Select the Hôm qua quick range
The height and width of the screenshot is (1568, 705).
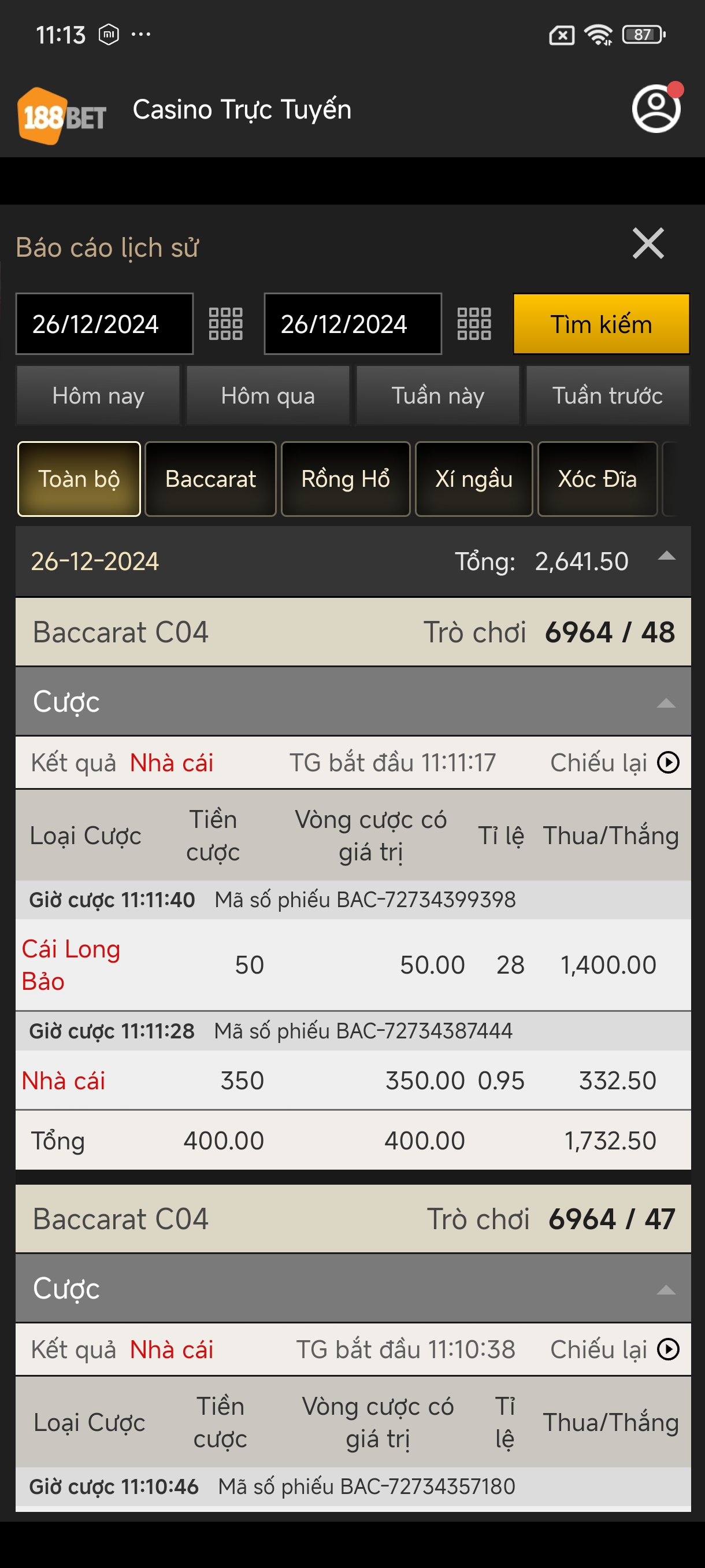[x=268, y=395]
